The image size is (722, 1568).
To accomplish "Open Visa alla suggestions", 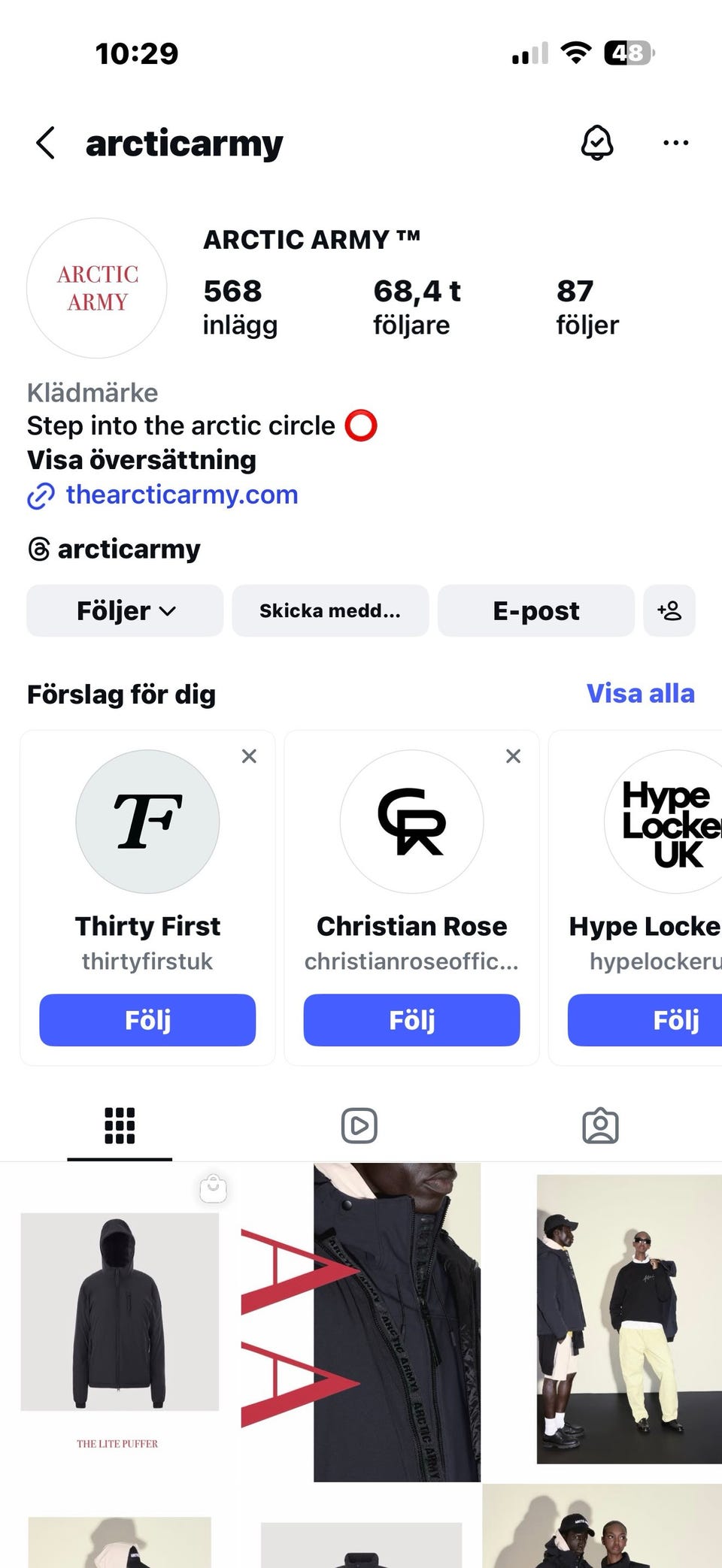I will [640, 693].
